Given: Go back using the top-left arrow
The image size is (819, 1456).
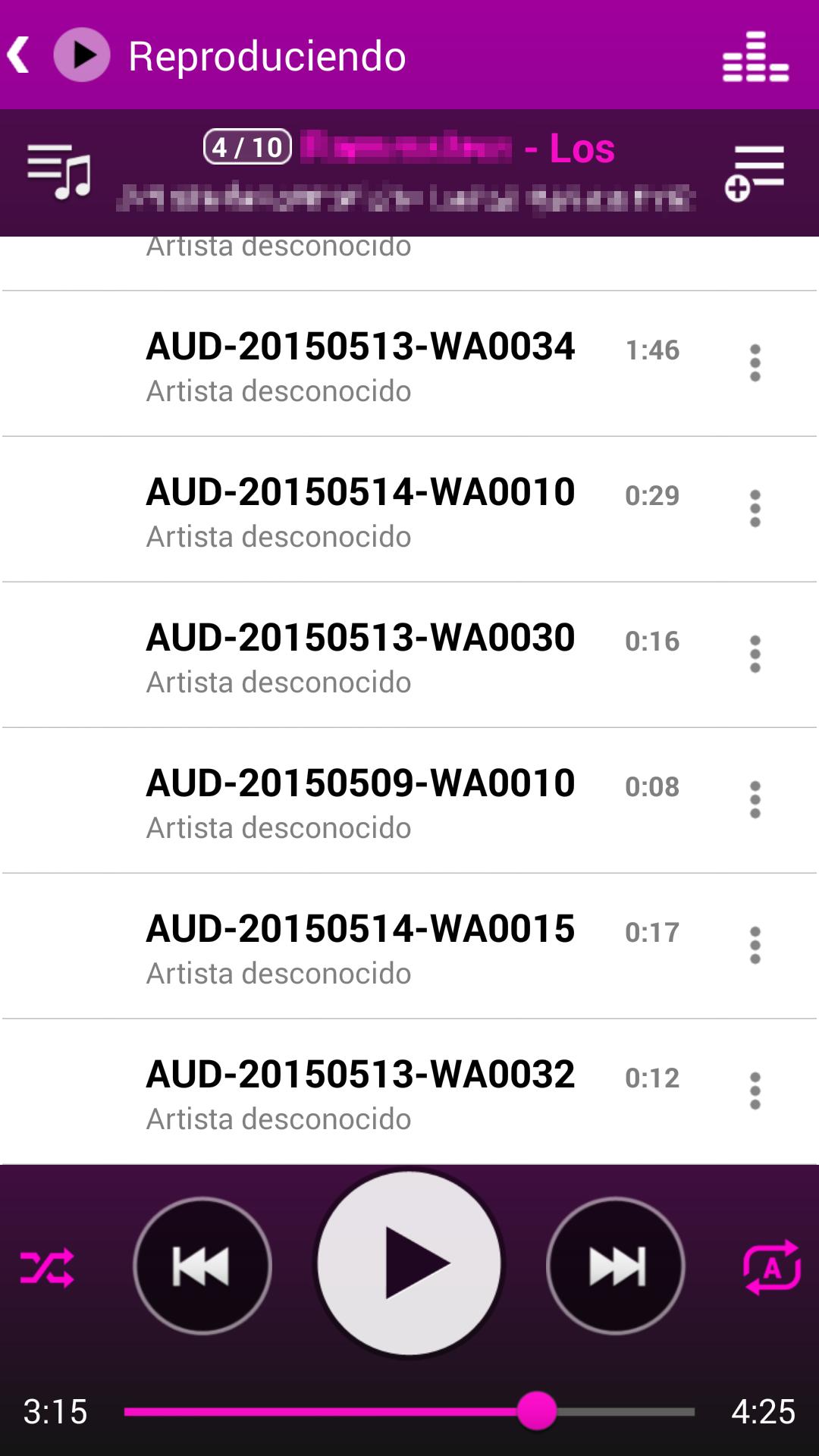Looking at the screenshot, I should (x=19, y=55).
